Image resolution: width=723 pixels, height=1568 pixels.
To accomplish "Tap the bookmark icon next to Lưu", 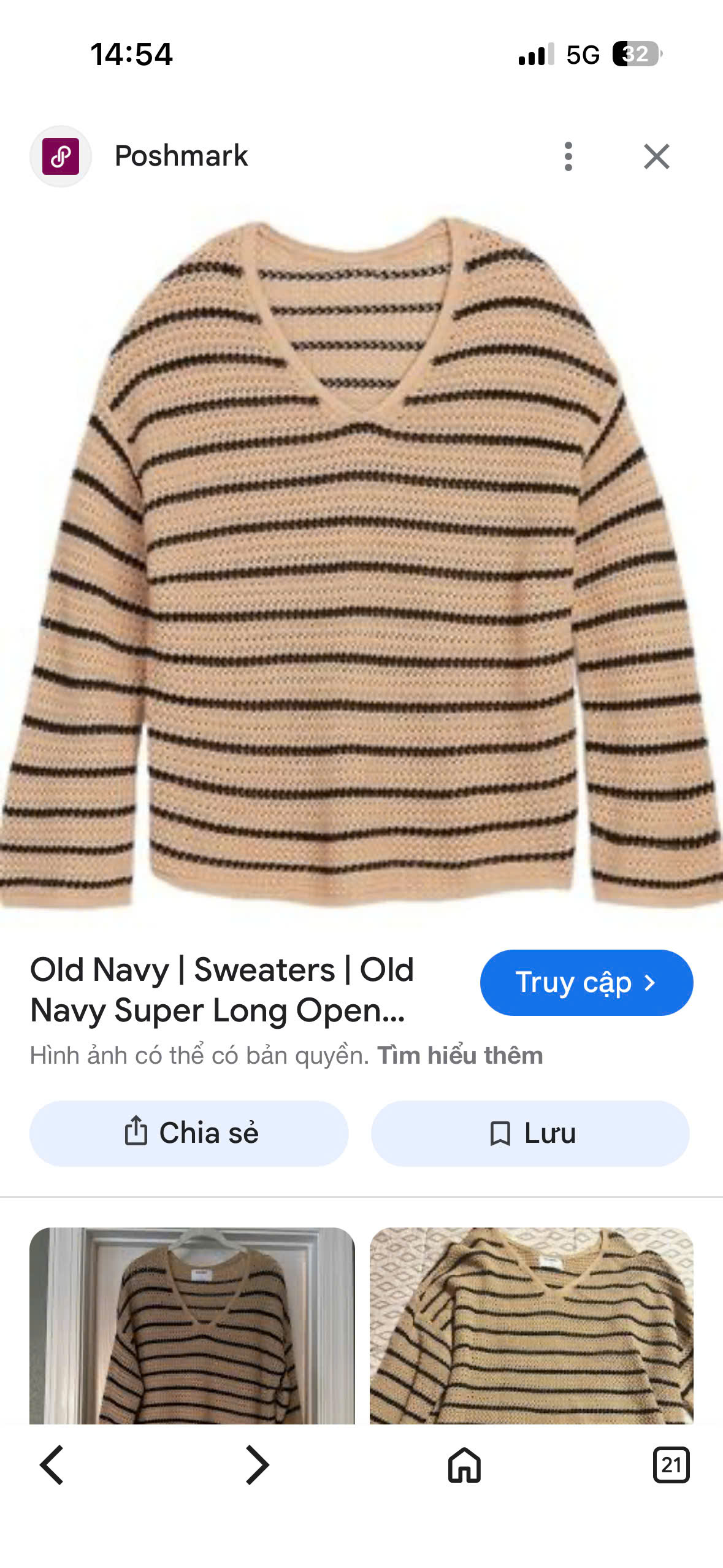I will coord(500,1133).
